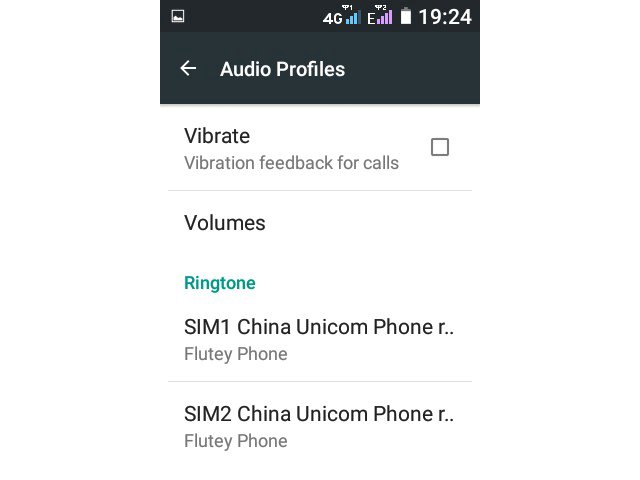Open the Volumes settings
The width and height of the screenshot is (640, 480).
(225, 223)
